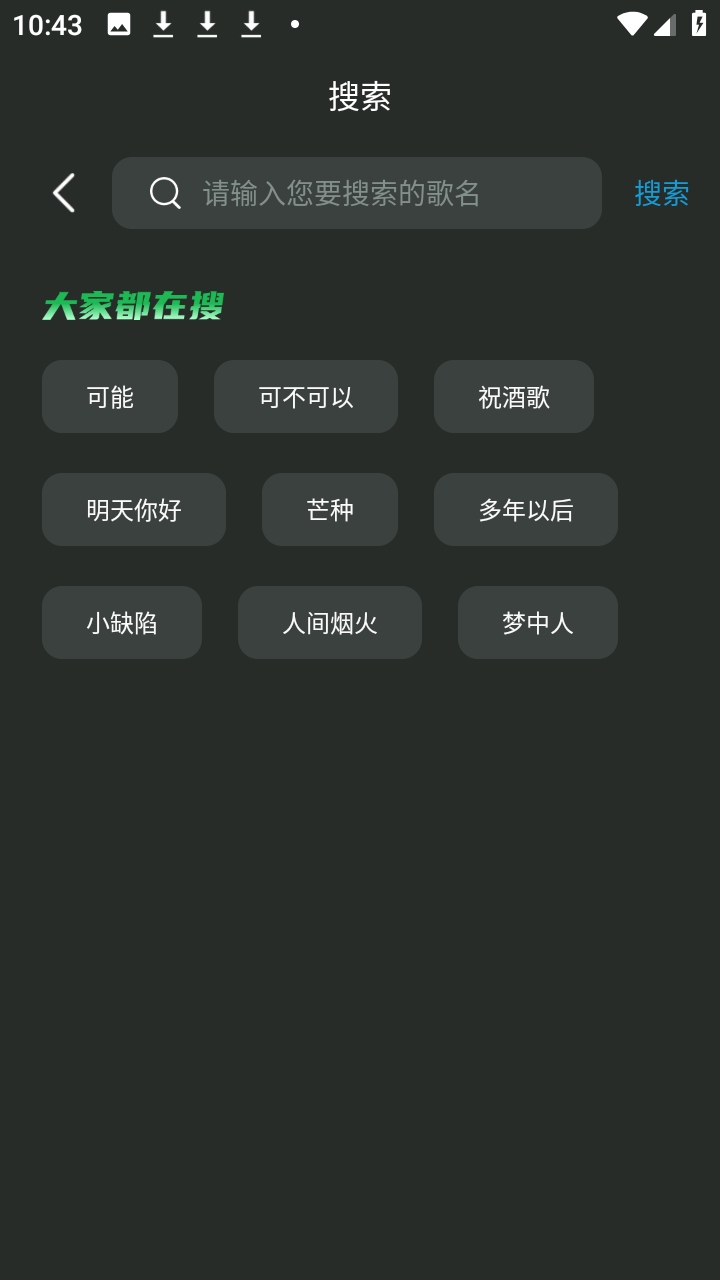720x1280 pixels.
Task: Select the 可能 suggestion chip
Action: tap(110, 397)
